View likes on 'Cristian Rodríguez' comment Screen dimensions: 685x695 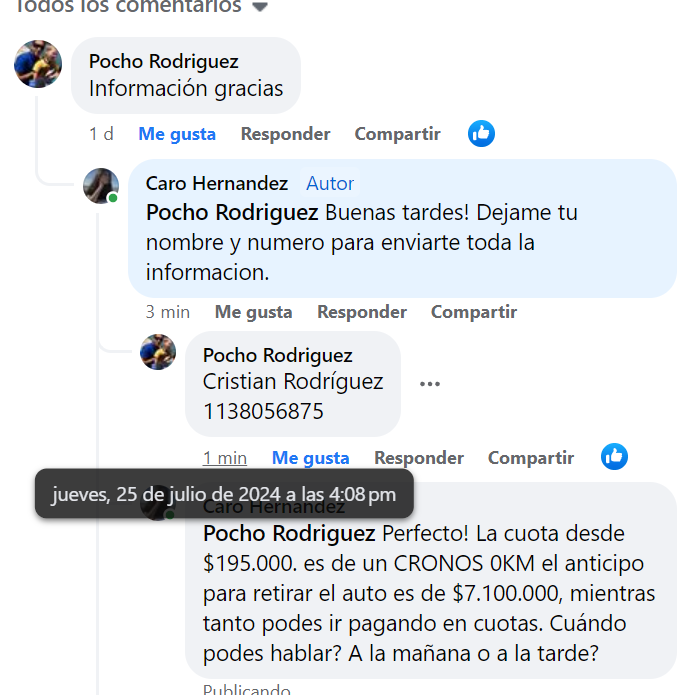coord(614,457)
